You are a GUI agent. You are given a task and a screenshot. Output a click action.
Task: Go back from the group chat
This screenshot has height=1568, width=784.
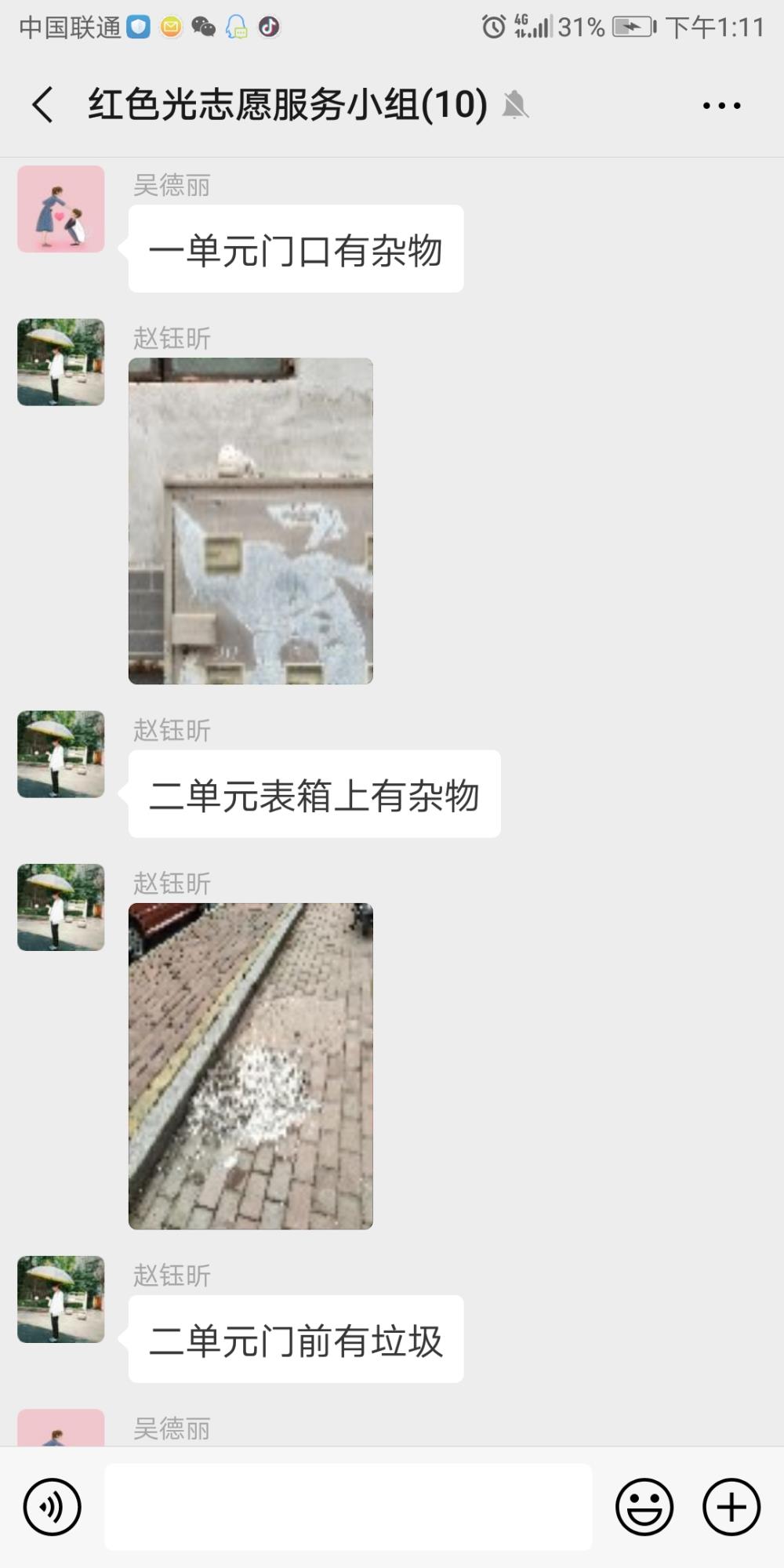click(x=43, y=105)
